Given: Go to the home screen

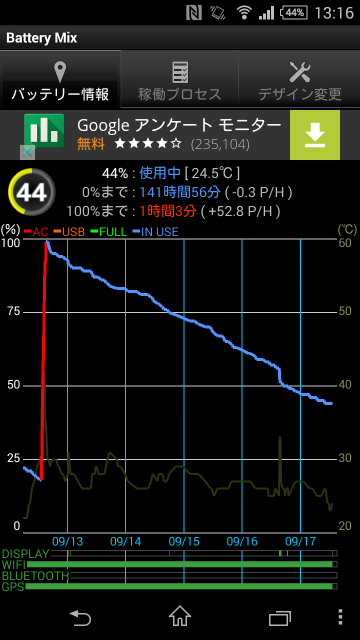Looking at the screenshot, I should 180,617.
